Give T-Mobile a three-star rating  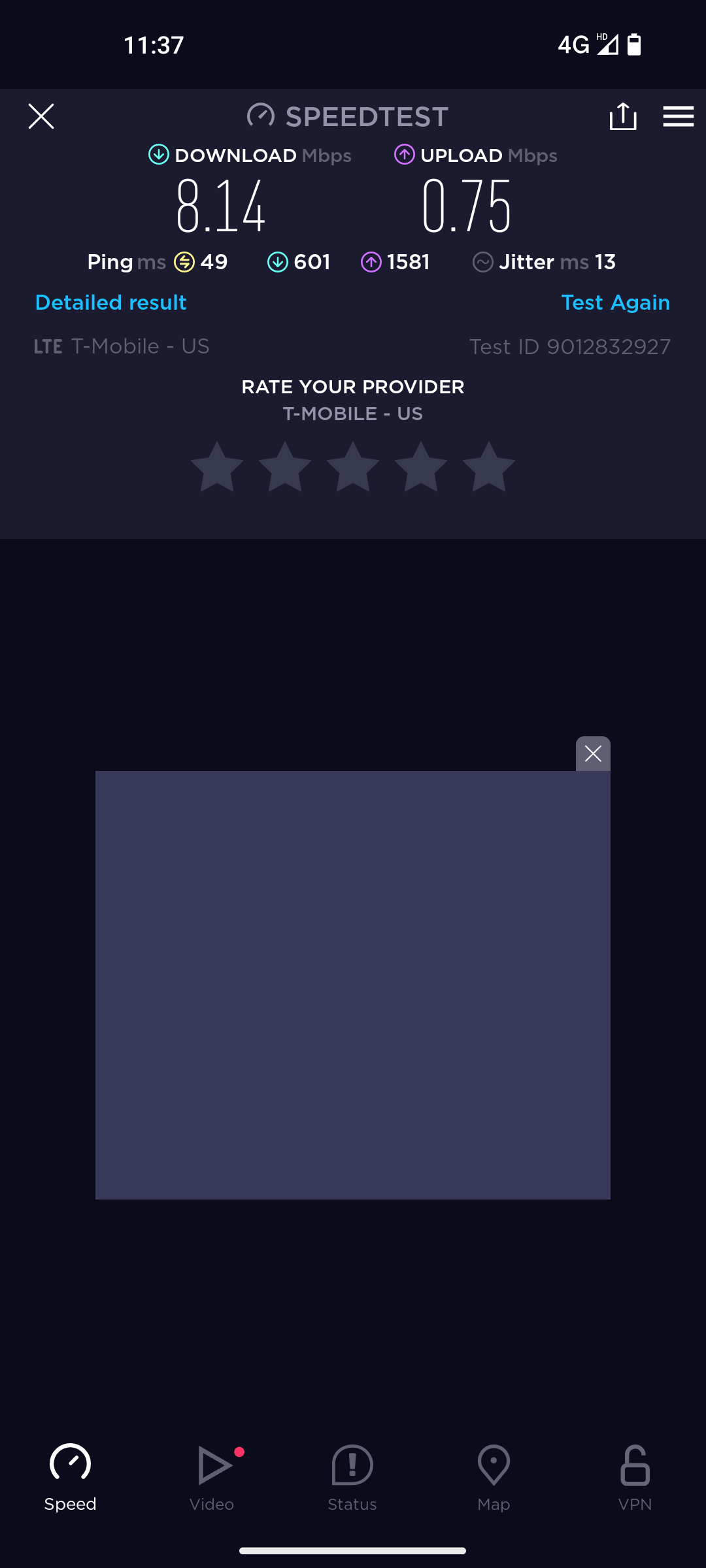tap(353, 467)
